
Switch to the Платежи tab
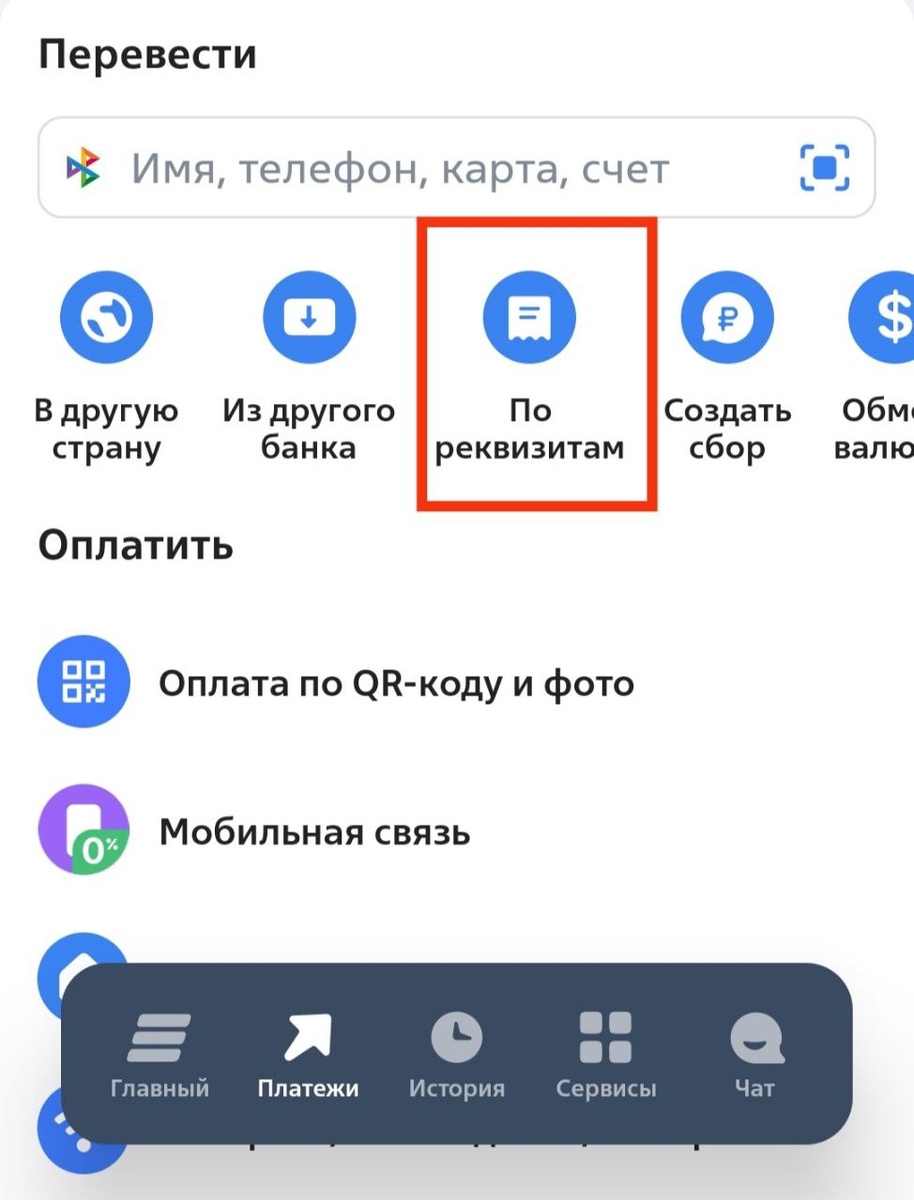(308, 1050)
